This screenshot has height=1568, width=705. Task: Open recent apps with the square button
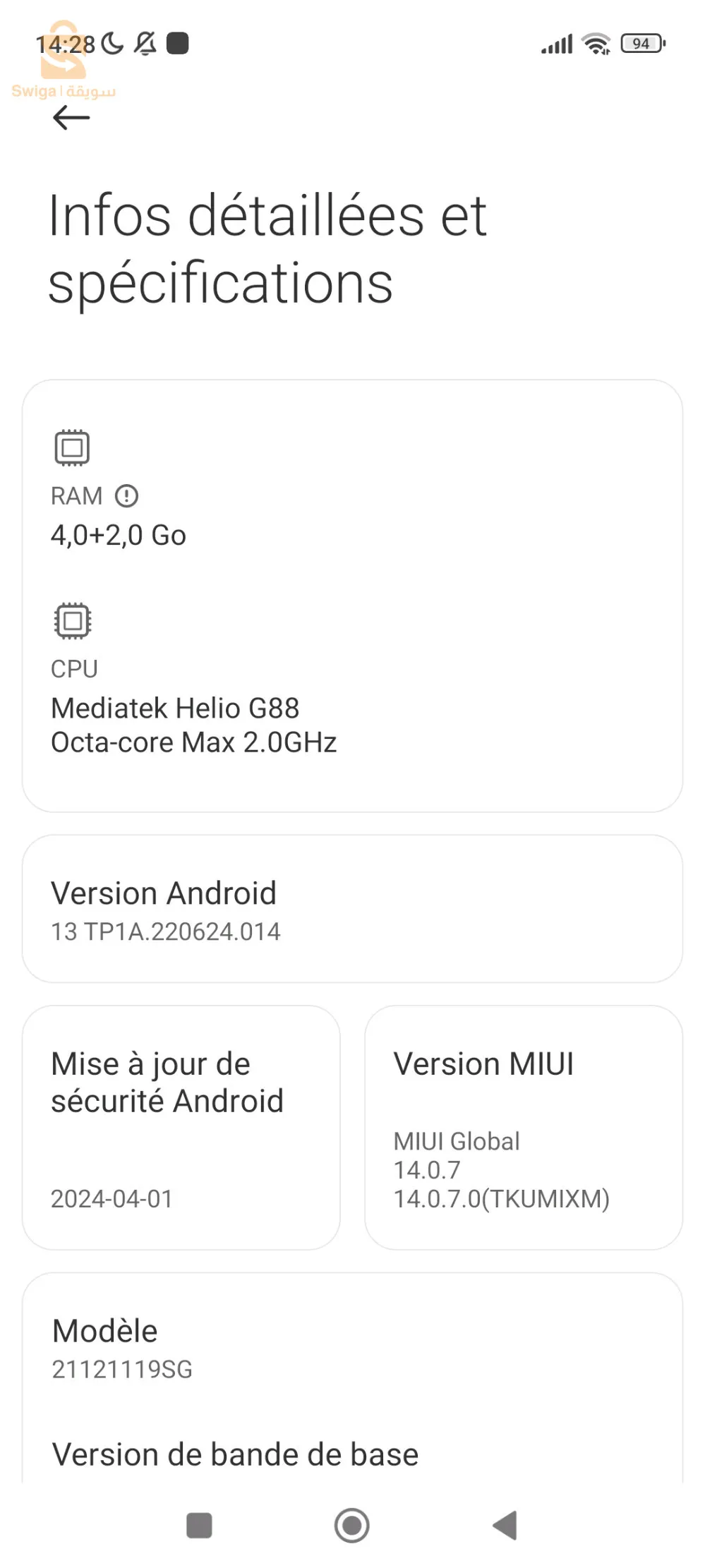[x=199, y=1525]
